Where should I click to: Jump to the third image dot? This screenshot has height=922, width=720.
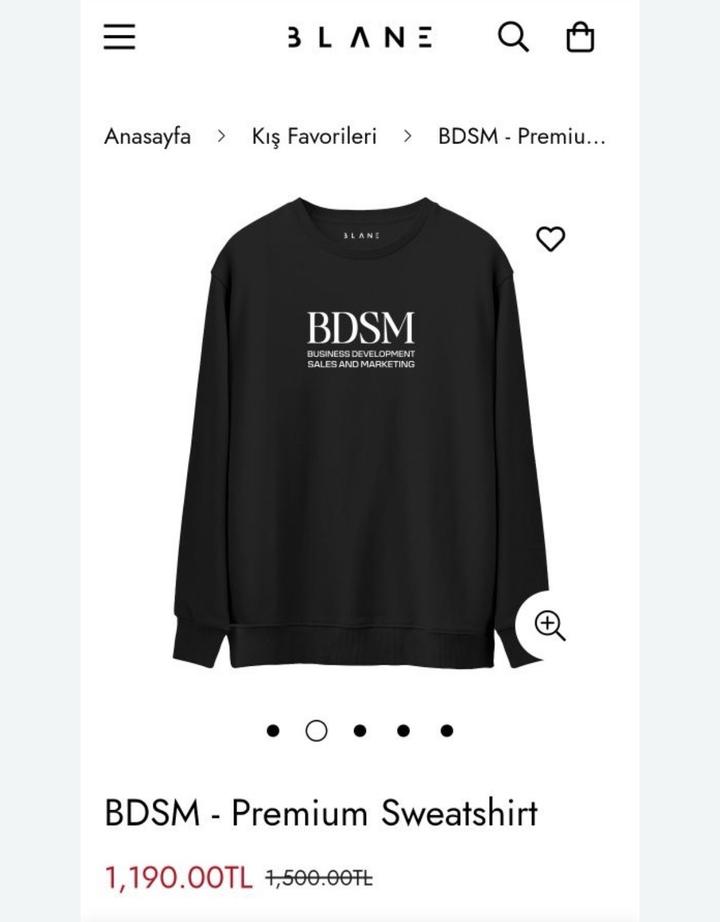click(360, 731)
